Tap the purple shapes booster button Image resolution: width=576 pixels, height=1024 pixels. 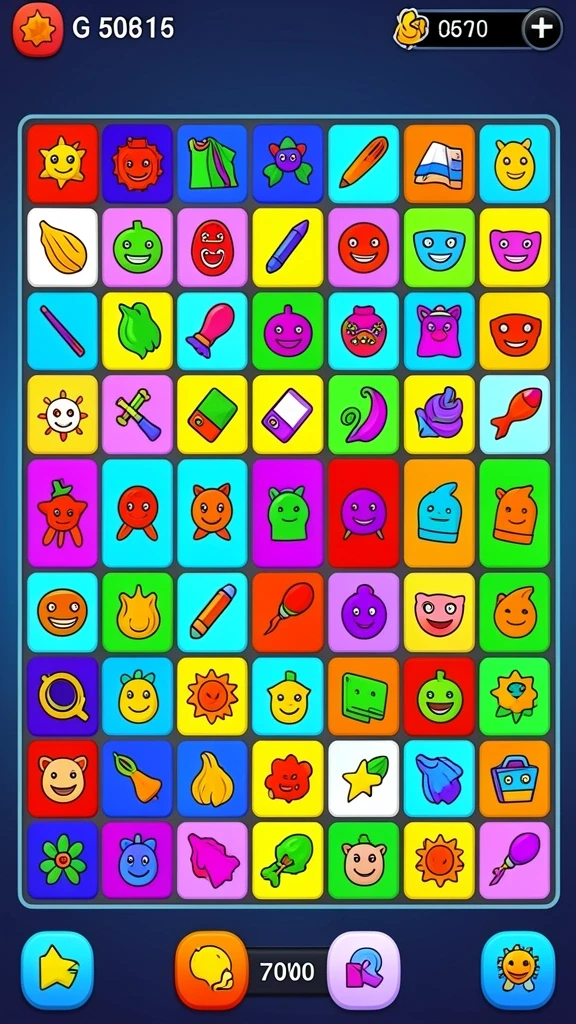coord(364,970)
